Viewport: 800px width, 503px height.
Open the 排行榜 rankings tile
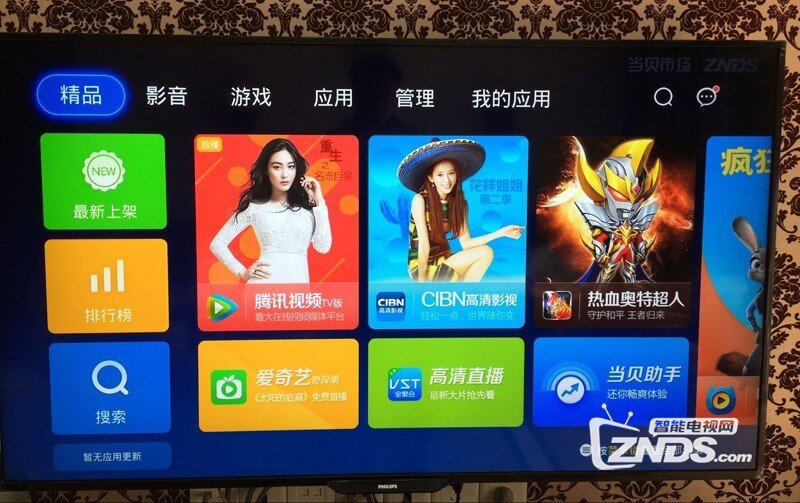coord(107,285)
